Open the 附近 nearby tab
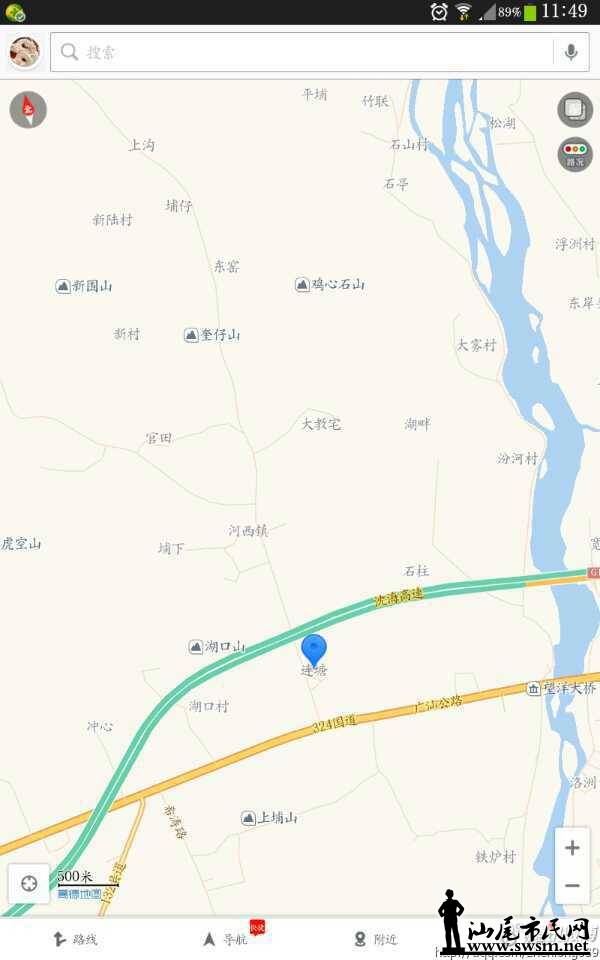Image resolution: width=600 pixels, height=960 pixels. point(375,939)
